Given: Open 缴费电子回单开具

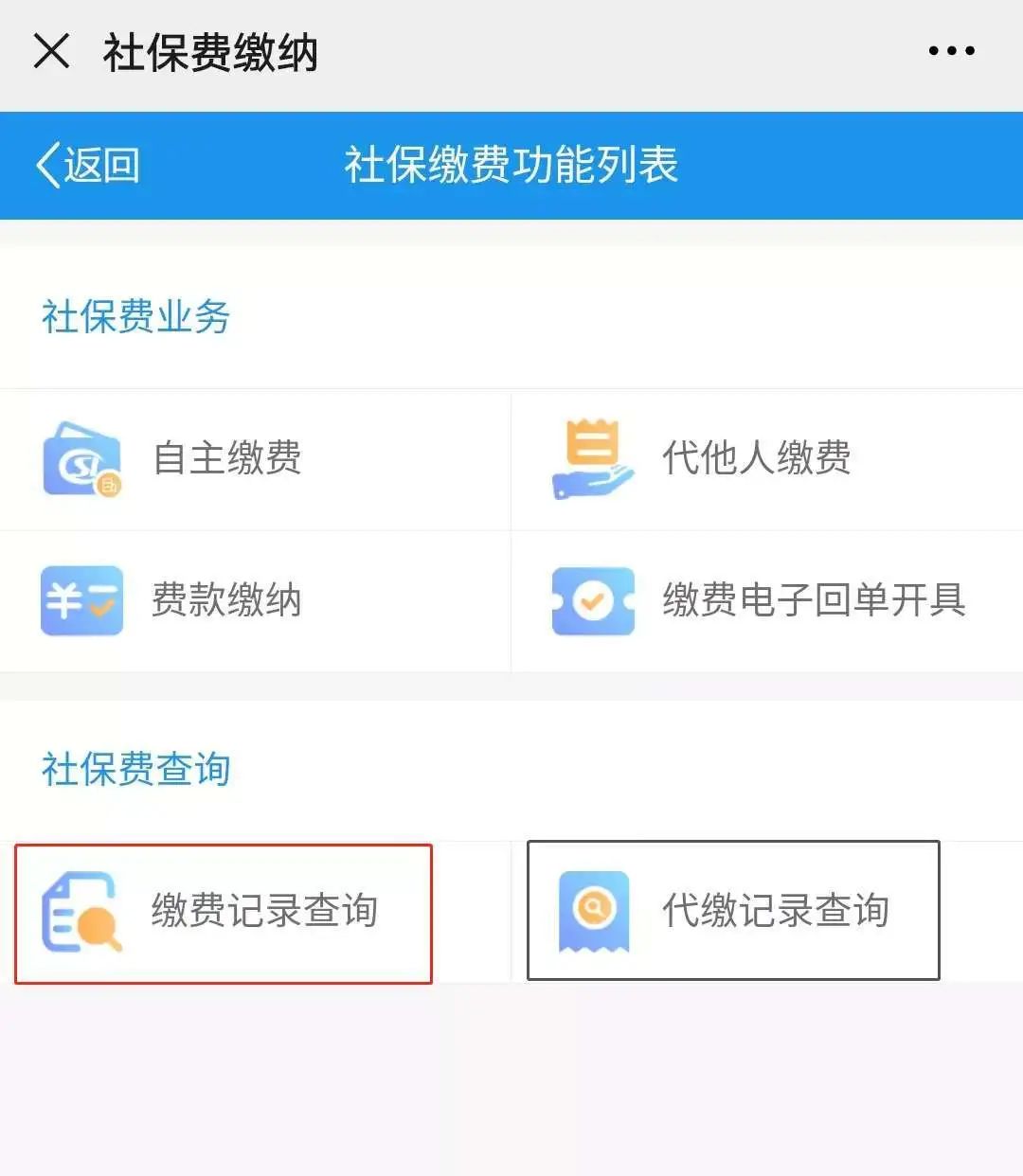Looking at the screenshot, I should 812,600.
